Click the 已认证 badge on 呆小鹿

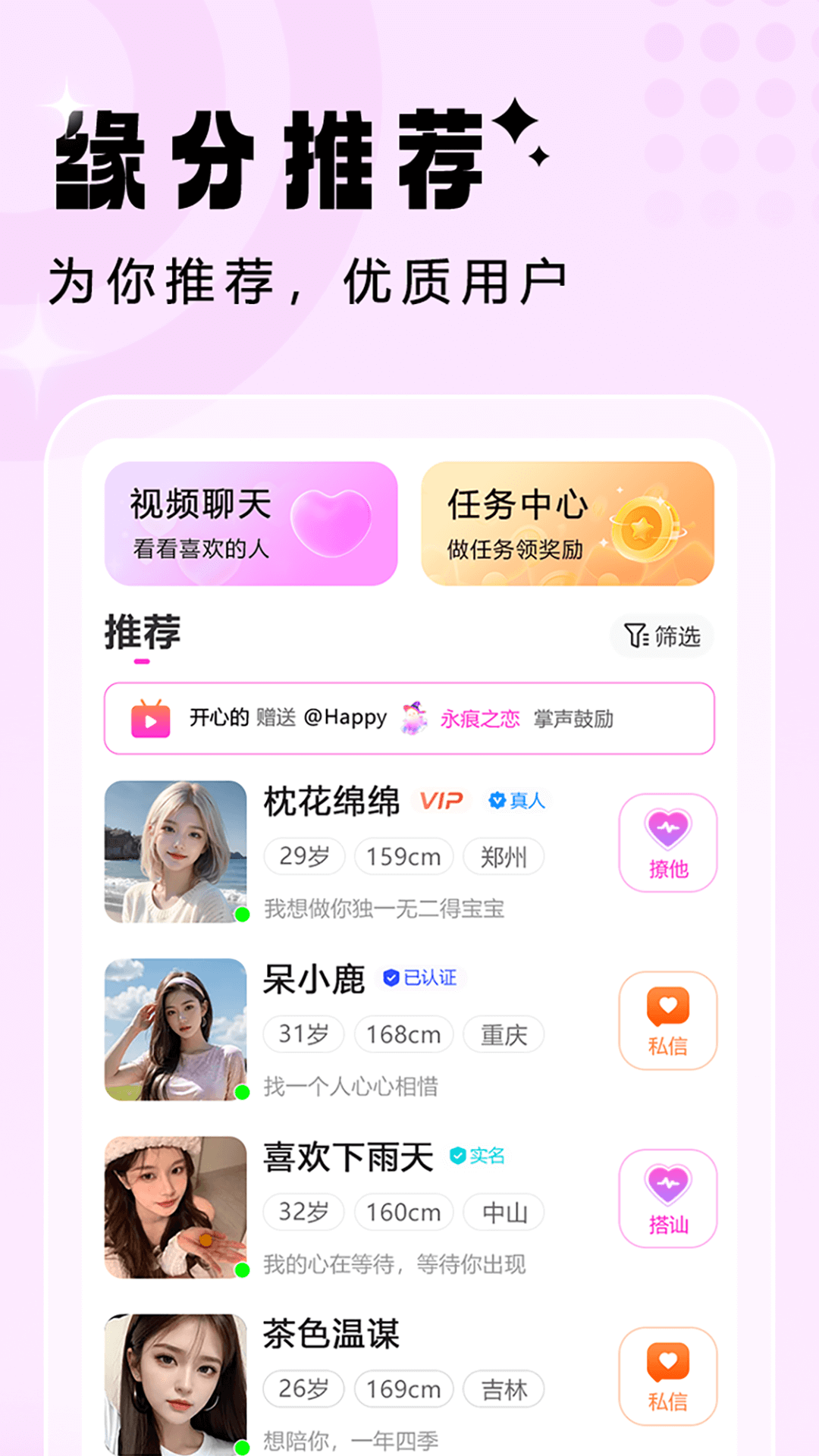click(422, 978)
